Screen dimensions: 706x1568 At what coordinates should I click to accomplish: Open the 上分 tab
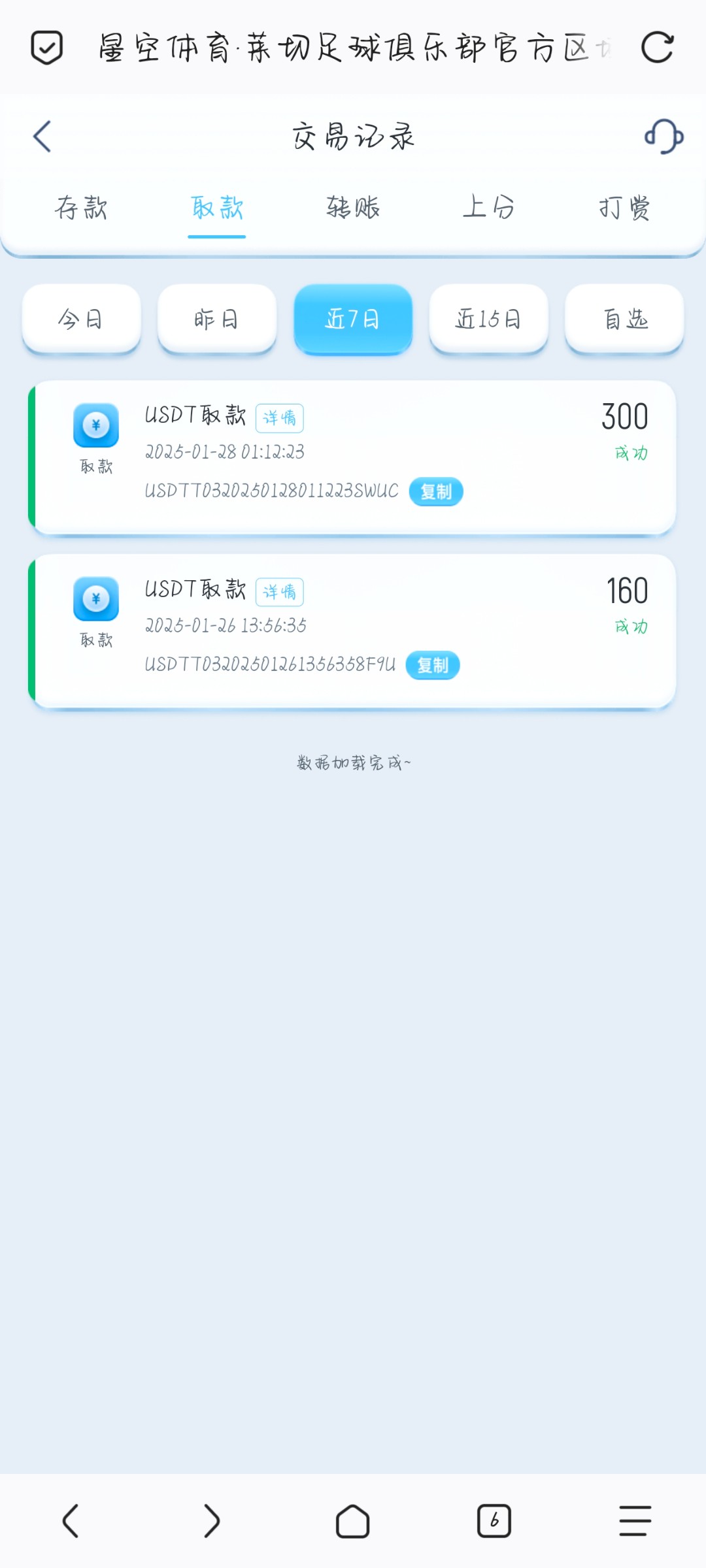488,208
